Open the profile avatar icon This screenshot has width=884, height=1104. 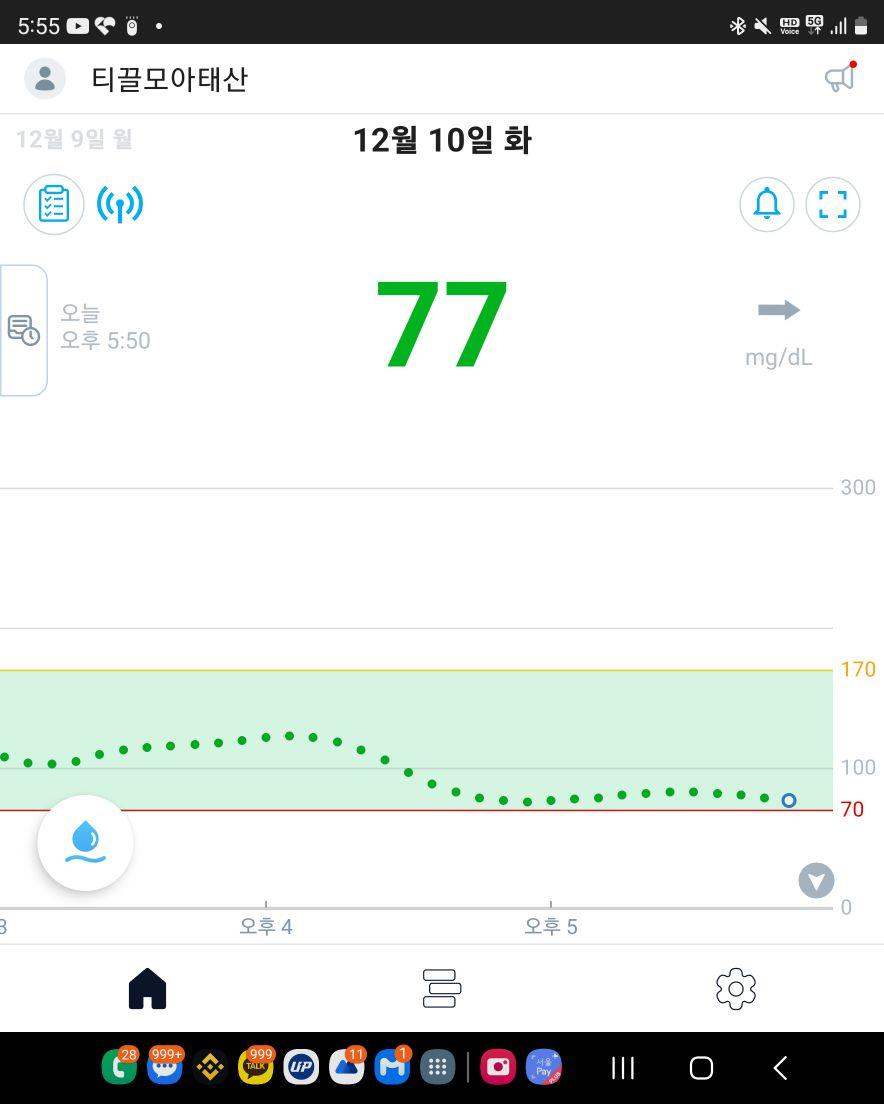pos(45,79)
